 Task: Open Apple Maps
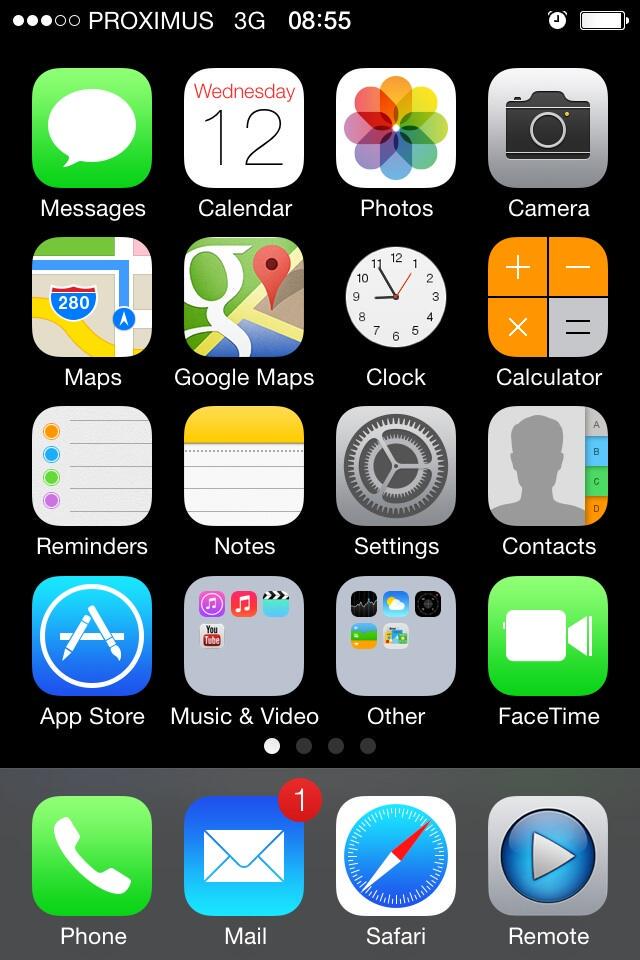(92, 297)
